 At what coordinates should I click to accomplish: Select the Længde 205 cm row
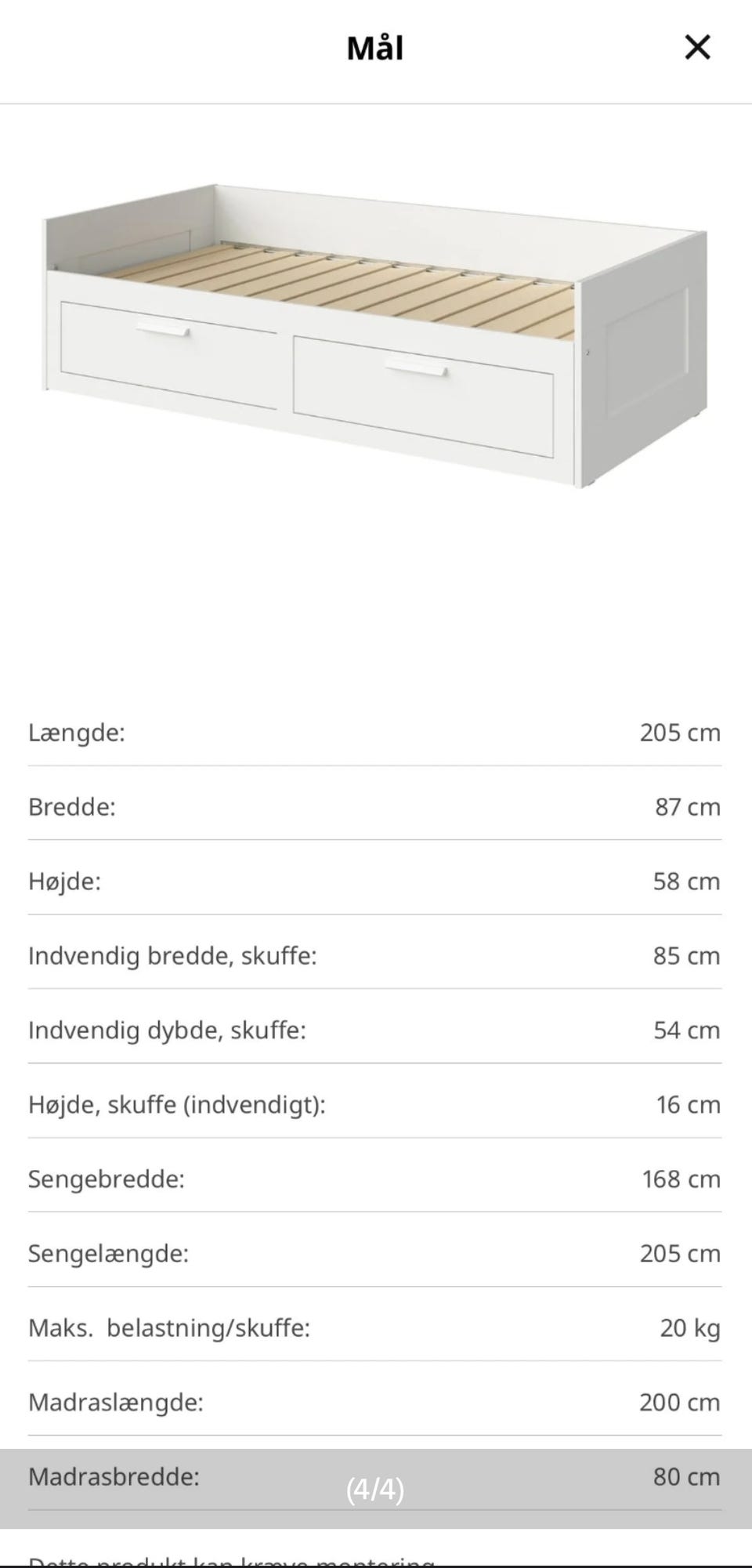pos(376,733)
